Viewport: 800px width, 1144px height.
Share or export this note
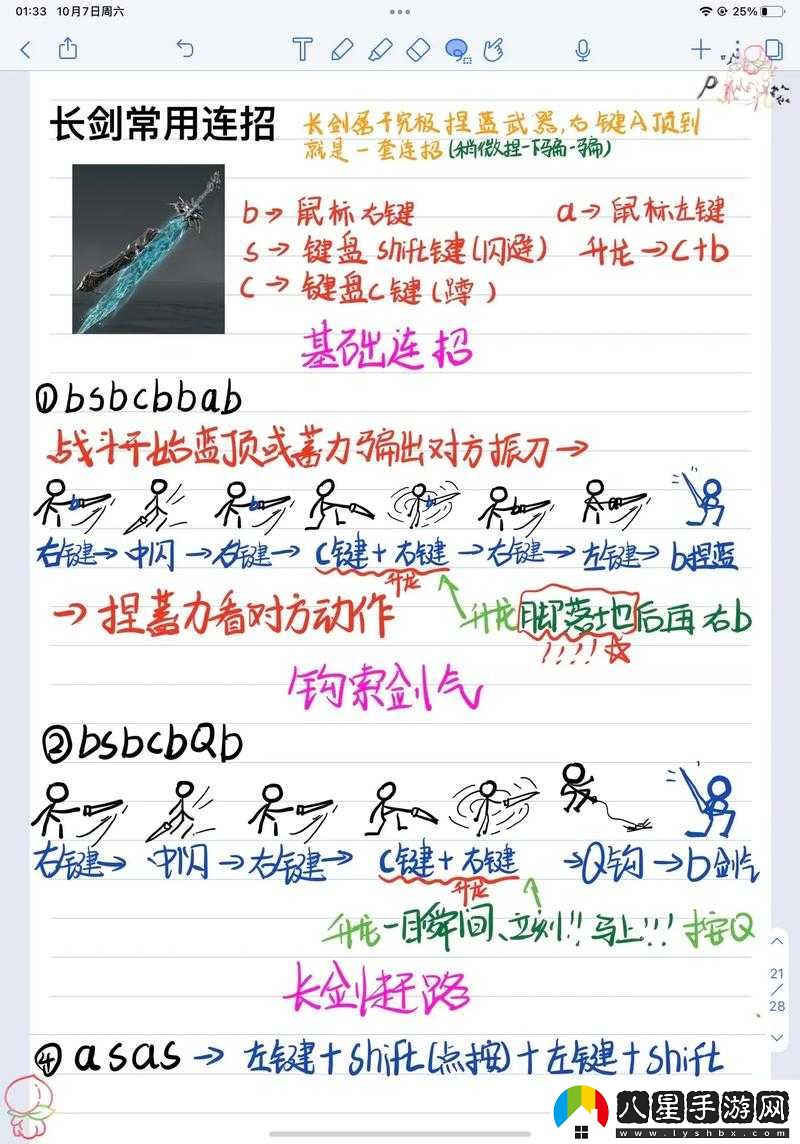(68, 48)
